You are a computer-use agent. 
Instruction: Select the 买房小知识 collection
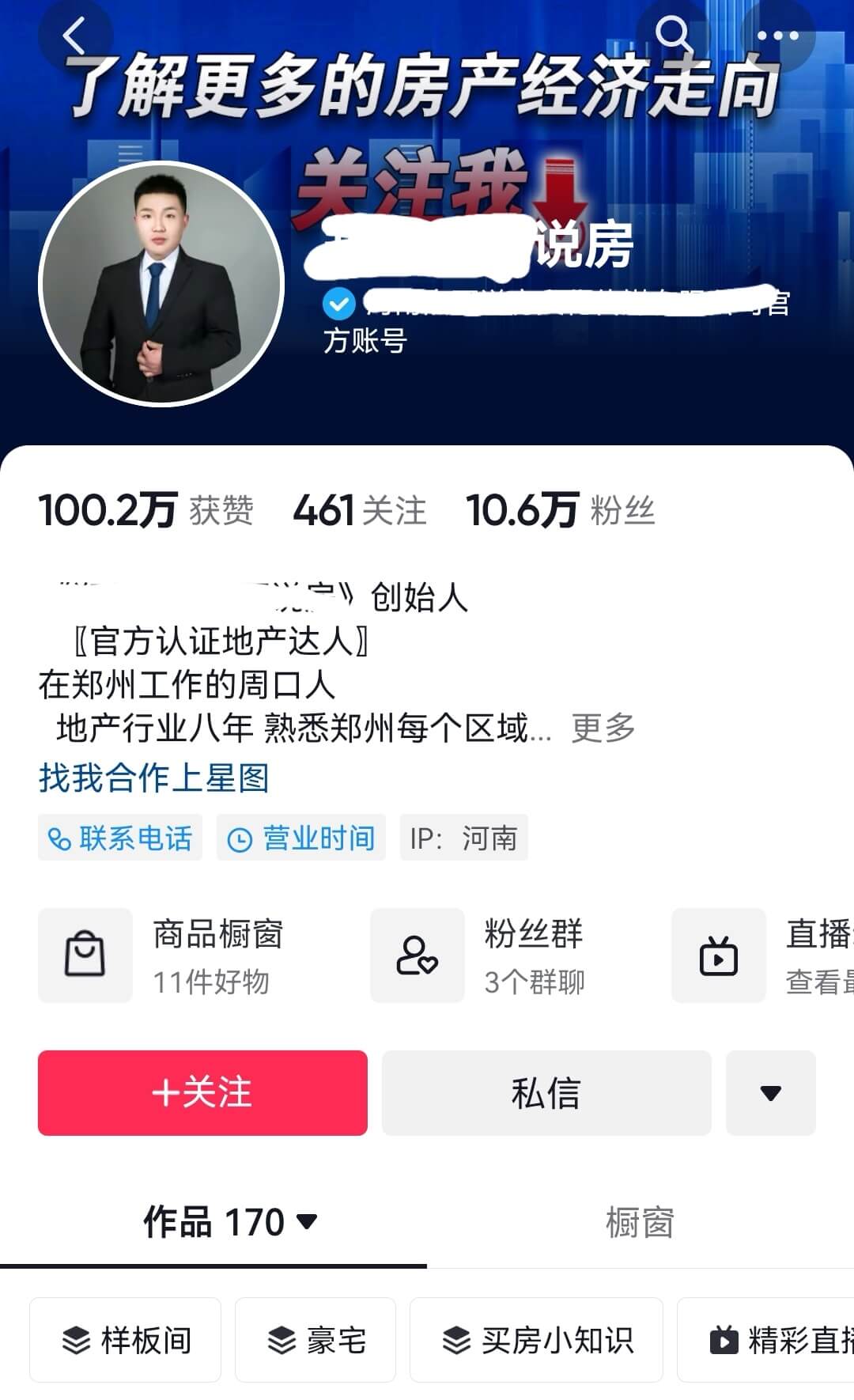536,1340
